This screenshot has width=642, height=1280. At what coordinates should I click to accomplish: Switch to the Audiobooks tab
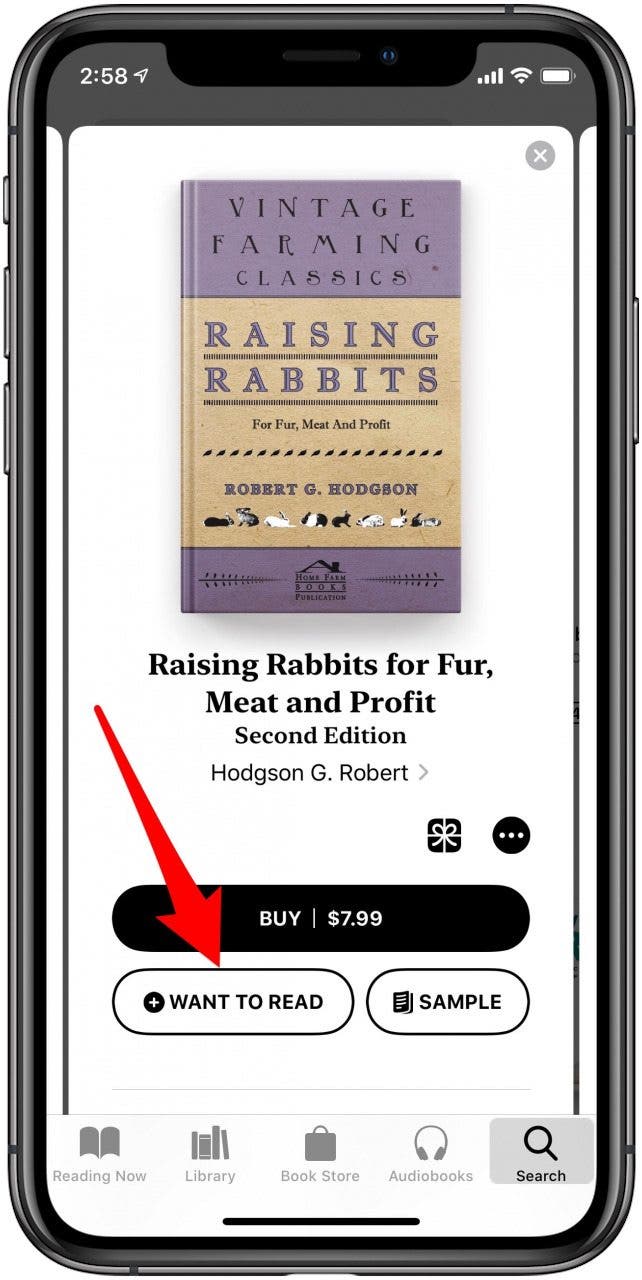tap(431, 1154)
